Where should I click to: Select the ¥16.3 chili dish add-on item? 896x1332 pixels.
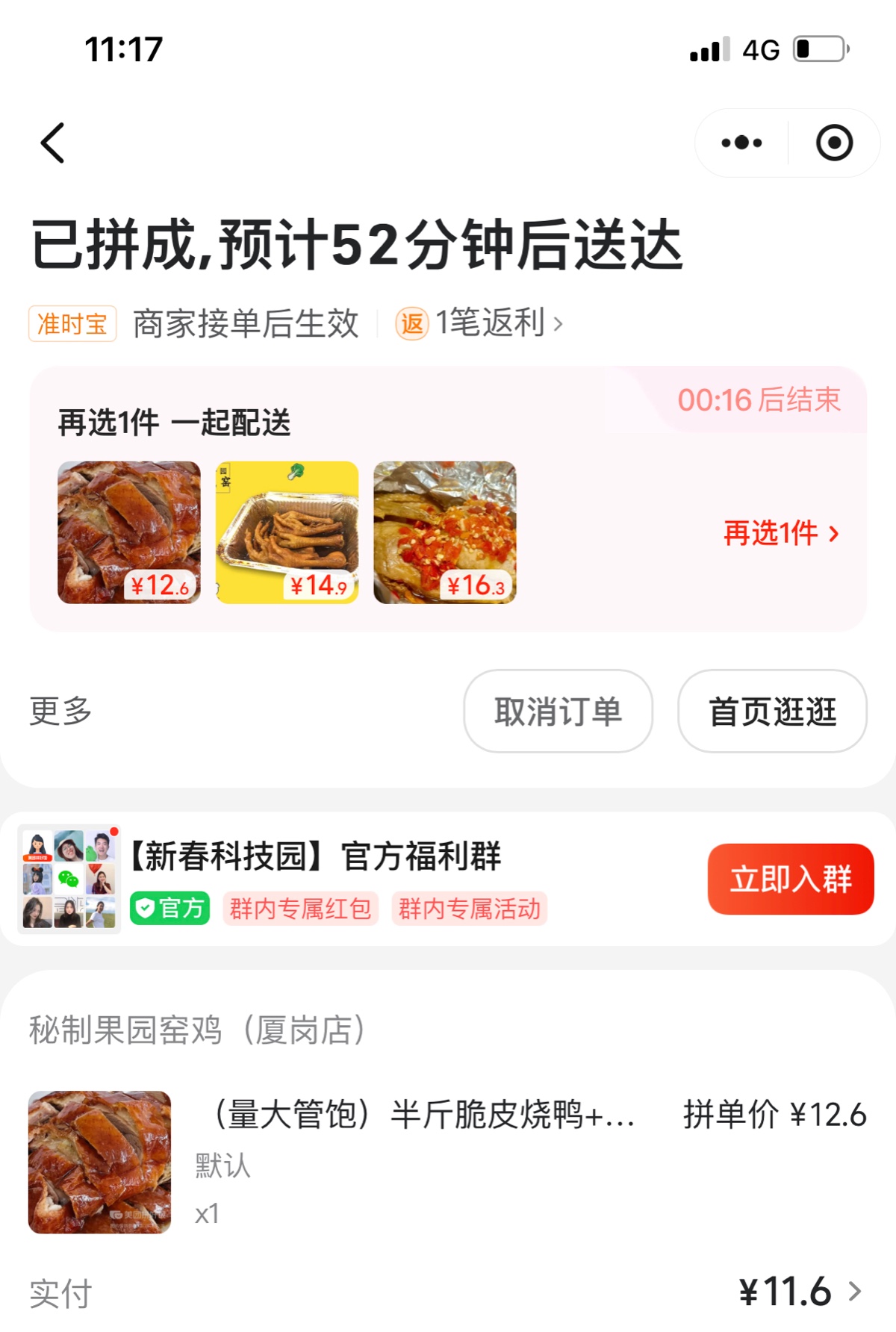coord(445,532)
